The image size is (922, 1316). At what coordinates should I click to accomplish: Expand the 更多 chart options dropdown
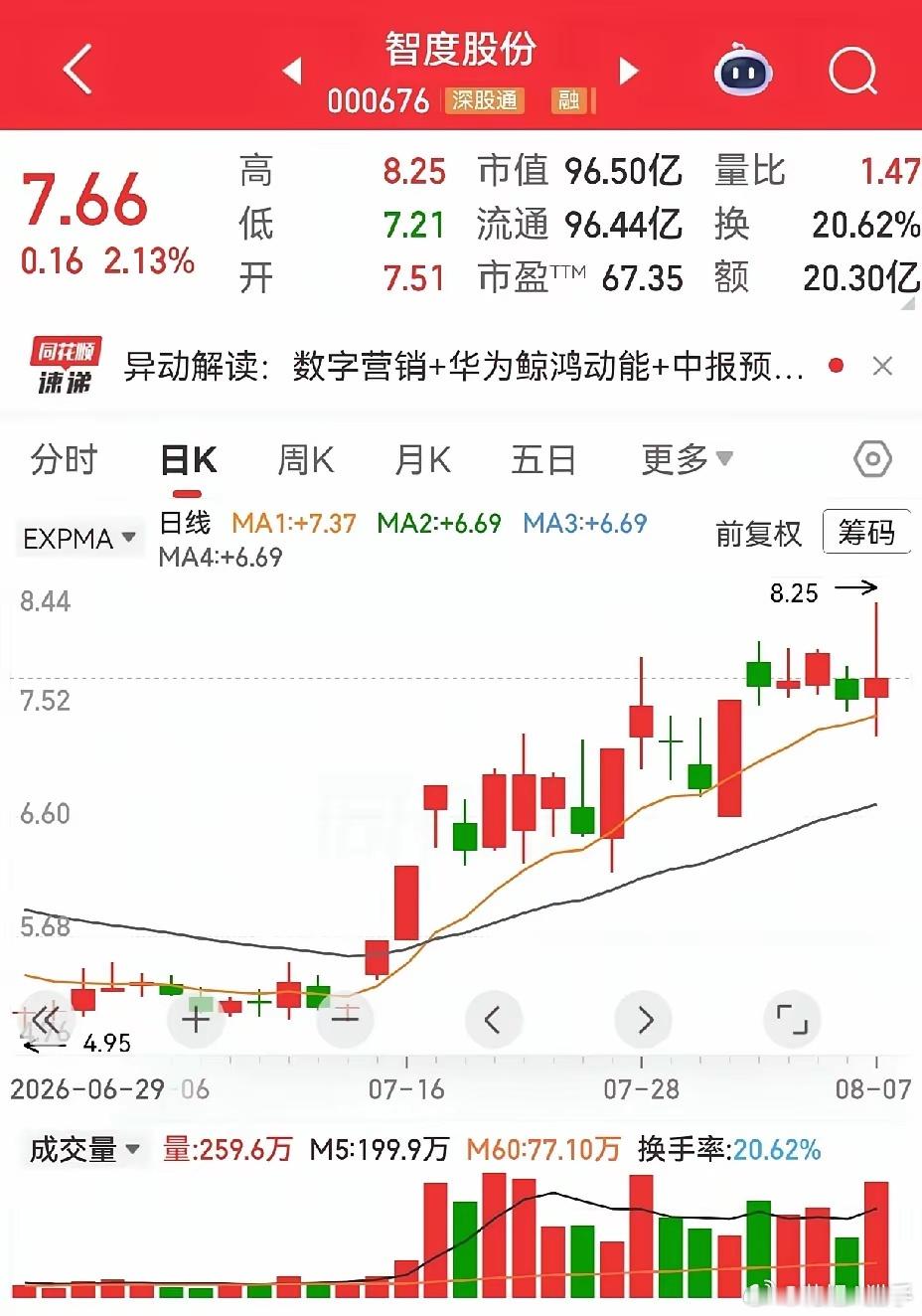pyautogui.click(x=688, y=459)
